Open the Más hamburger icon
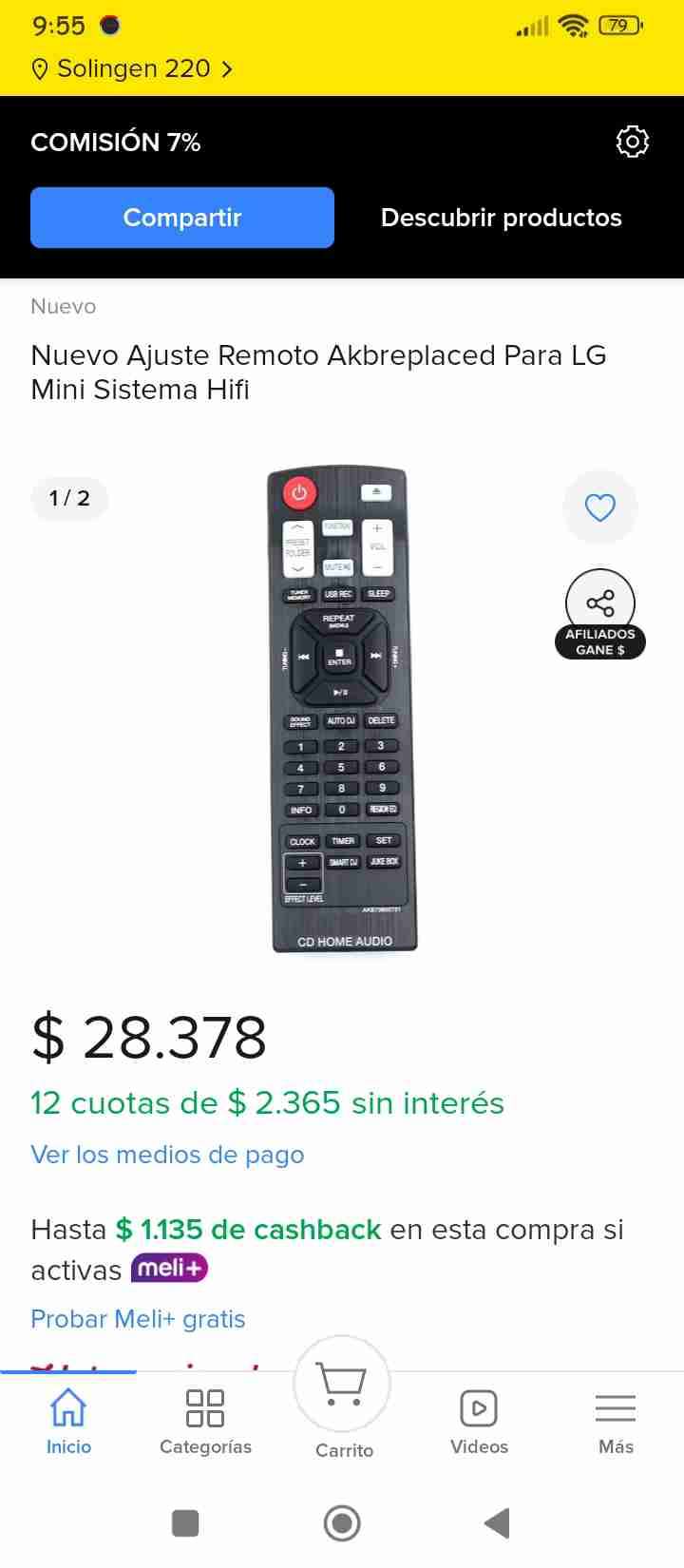684x1568 pixels. [x=616, y=1408]
